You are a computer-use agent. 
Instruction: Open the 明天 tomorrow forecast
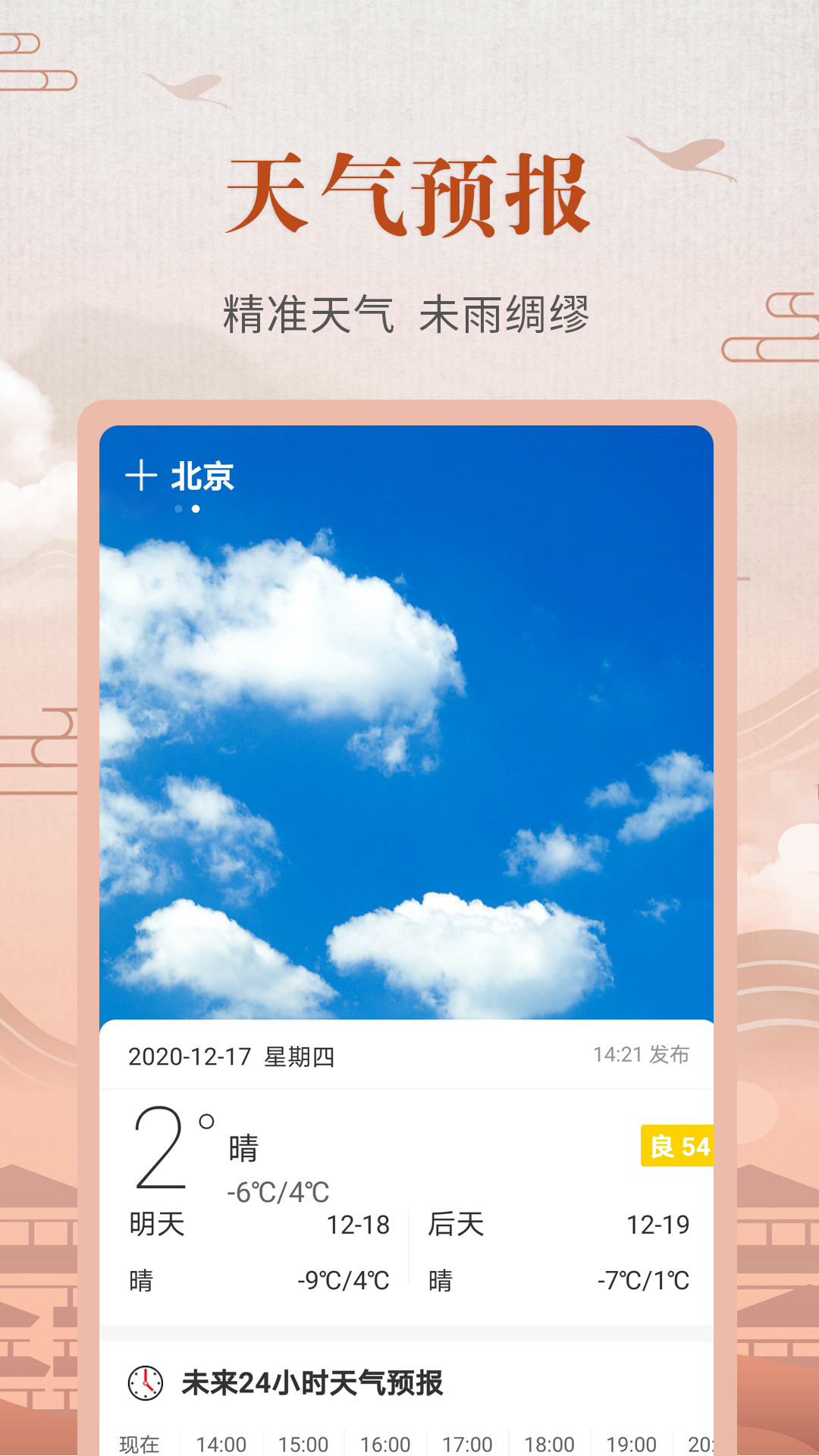tap(156, 1223)
